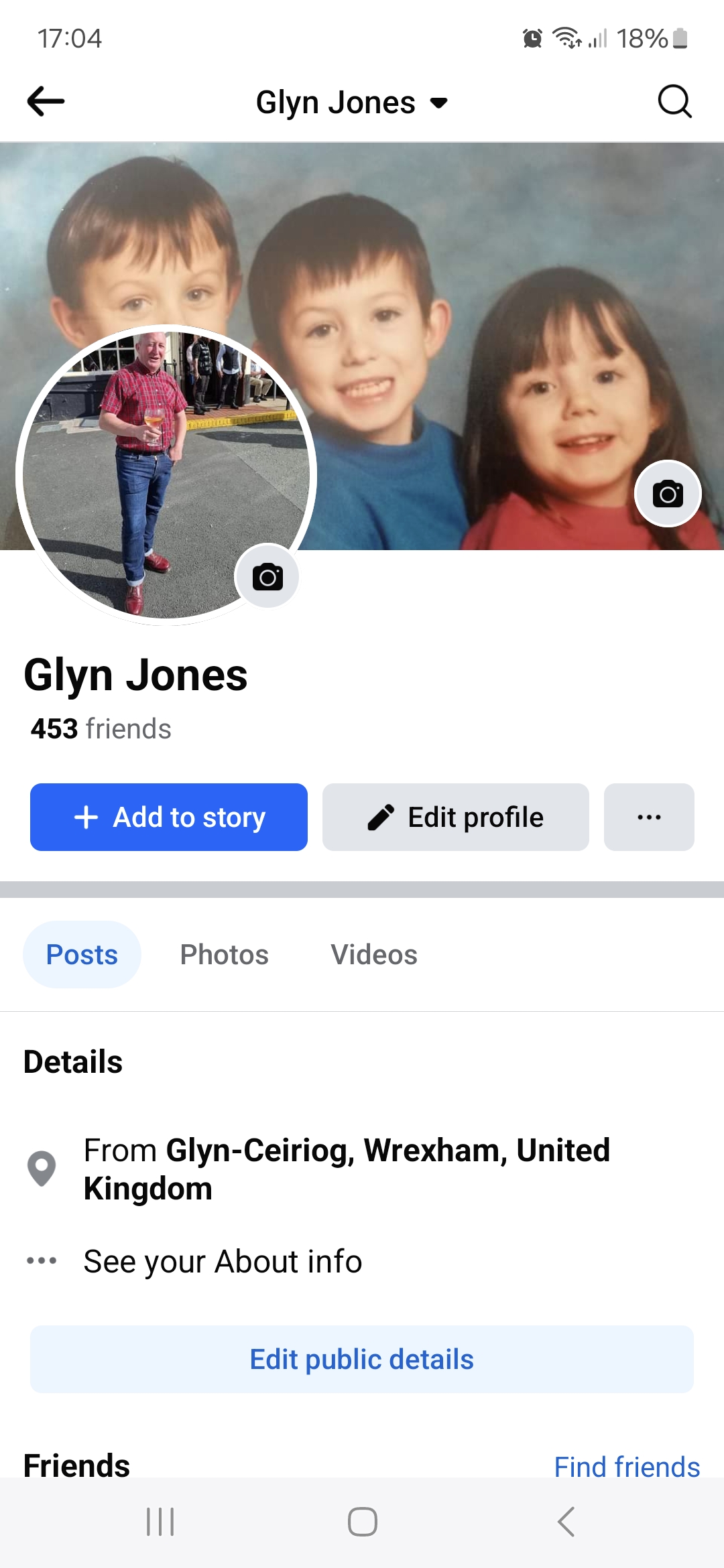Open recent apps from the navigation bar
The image size is (724, 1568).
160,1521
